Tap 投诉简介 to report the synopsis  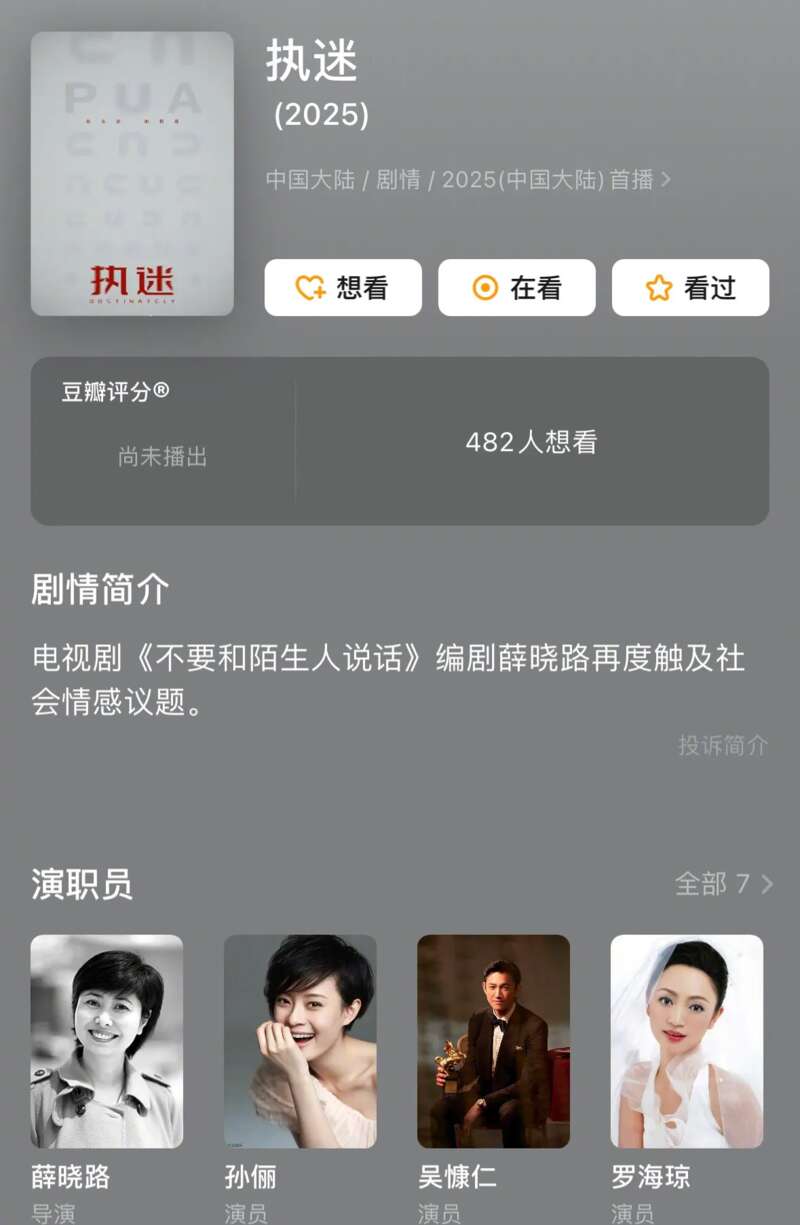[x=723, y=745]
